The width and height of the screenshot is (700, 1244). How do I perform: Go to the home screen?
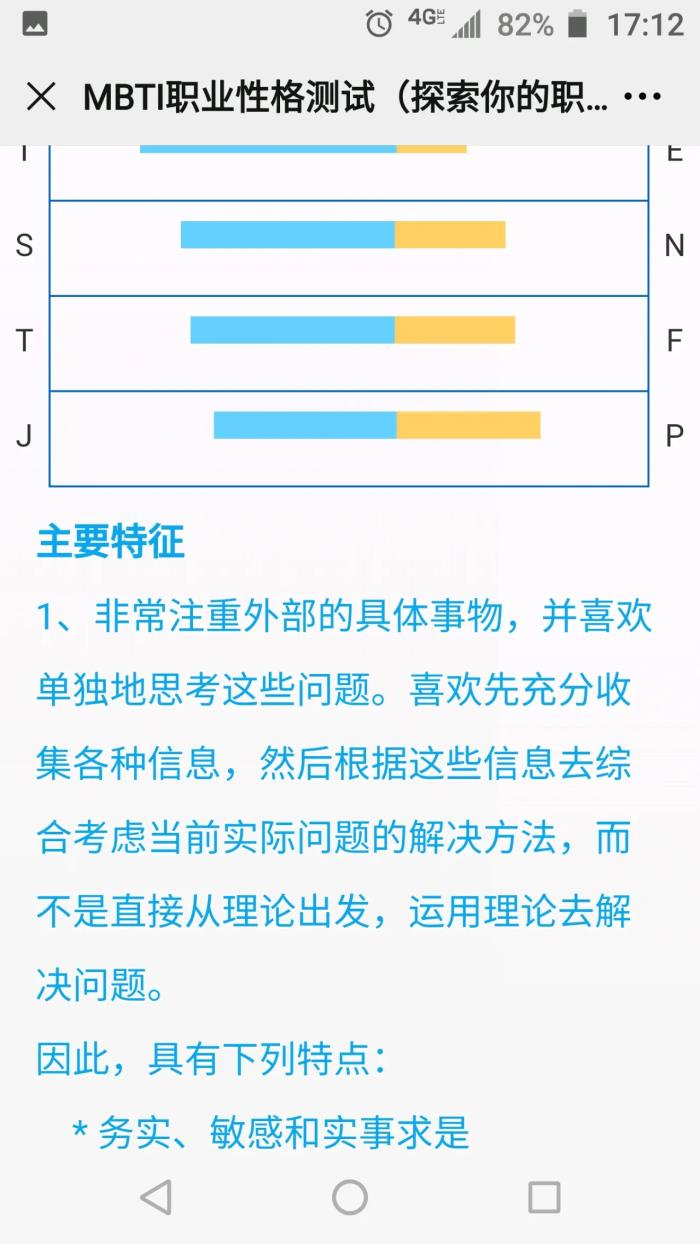click(350, 1197)
